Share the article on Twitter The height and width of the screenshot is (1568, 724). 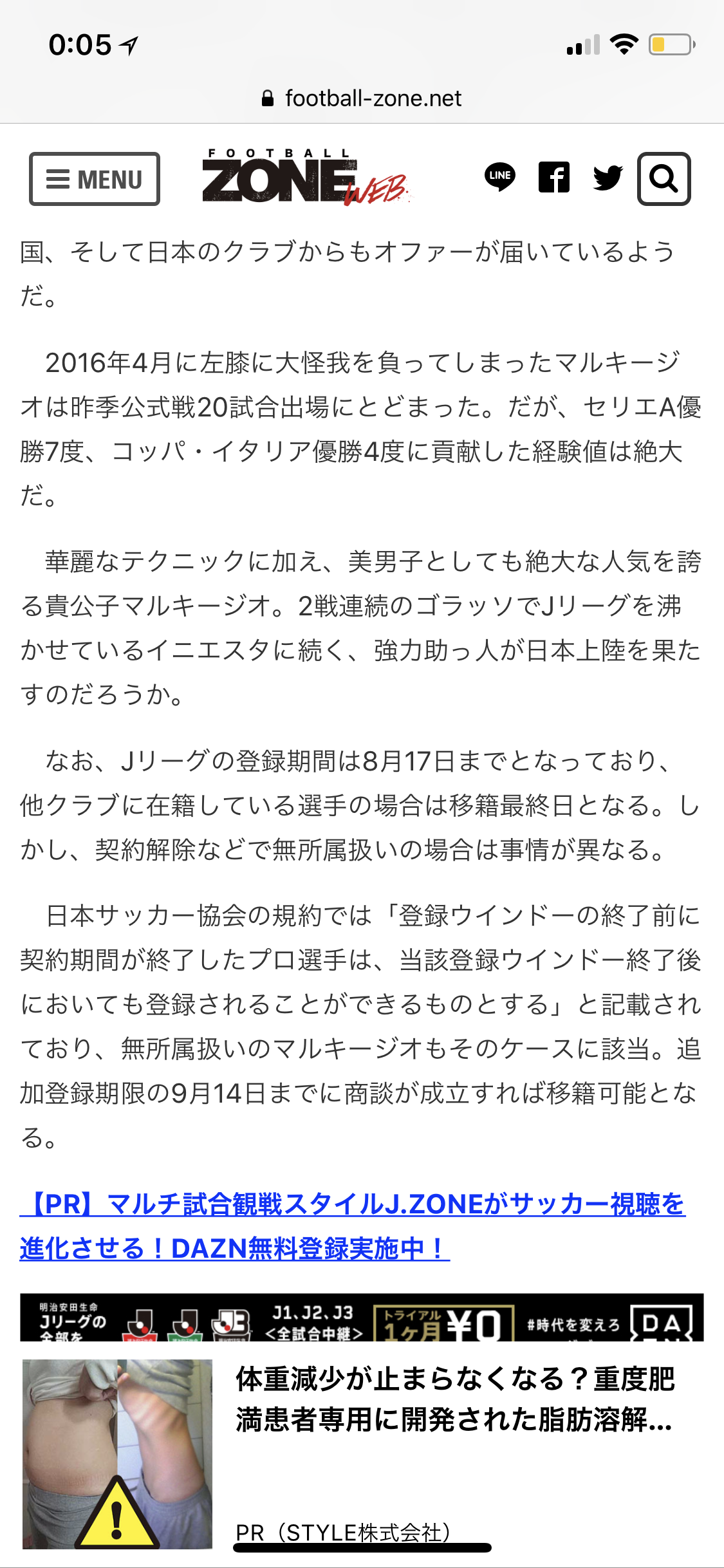pyautogui.click(x=608, y=178)
